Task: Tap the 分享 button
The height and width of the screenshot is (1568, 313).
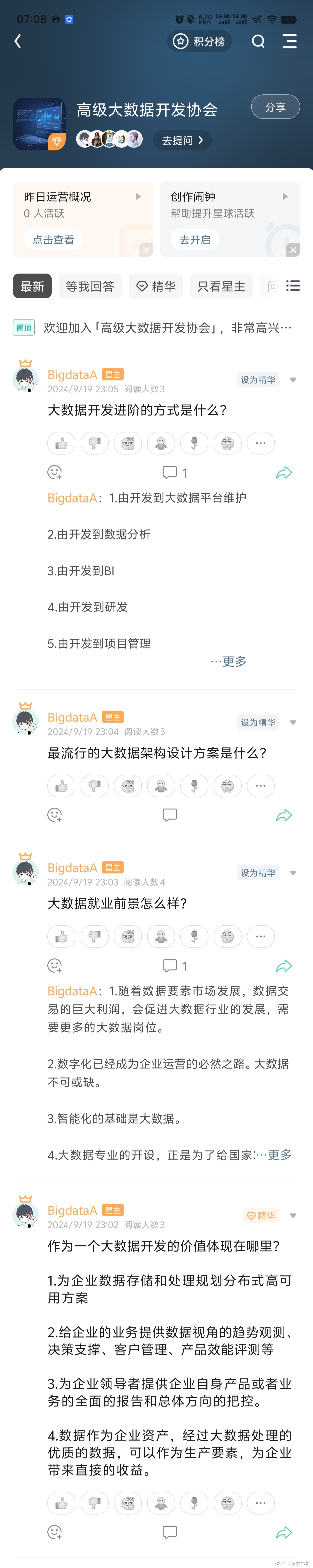Action: [275, 107]
